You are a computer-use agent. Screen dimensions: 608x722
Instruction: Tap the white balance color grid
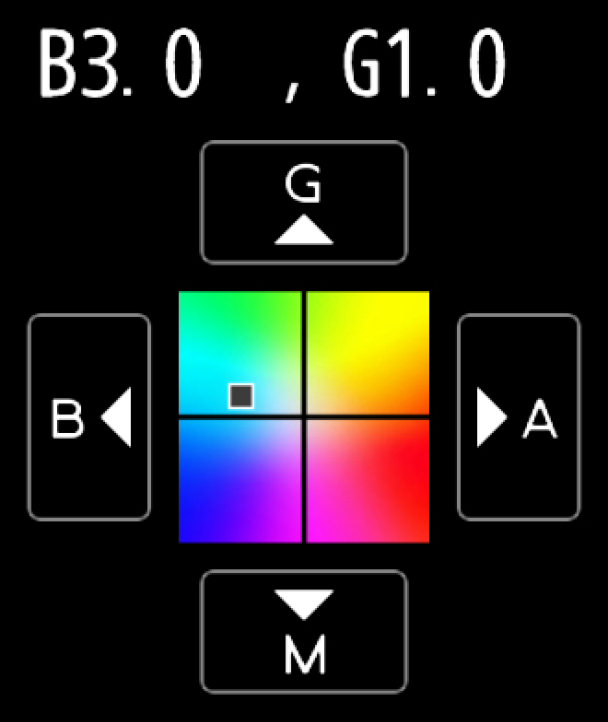[304, 417]
